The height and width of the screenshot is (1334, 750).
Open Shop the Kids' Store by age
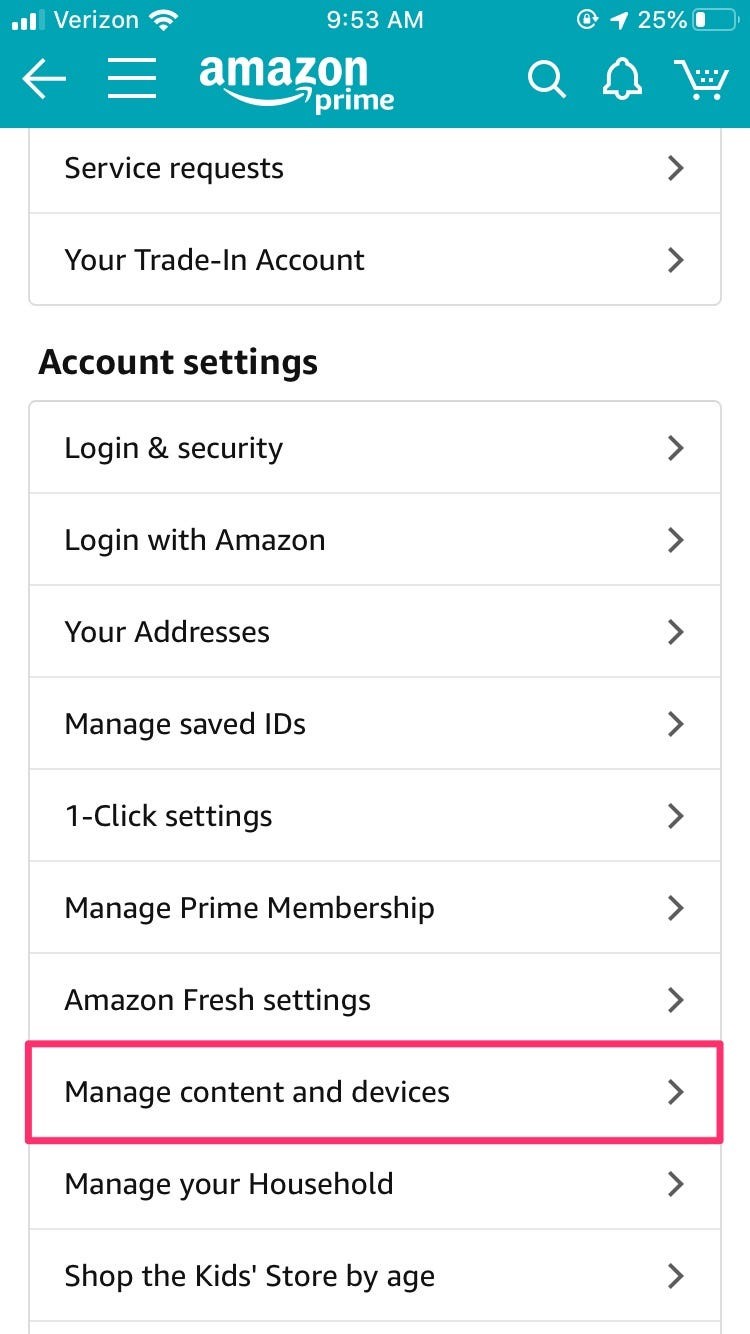(x=375, y=1276)
